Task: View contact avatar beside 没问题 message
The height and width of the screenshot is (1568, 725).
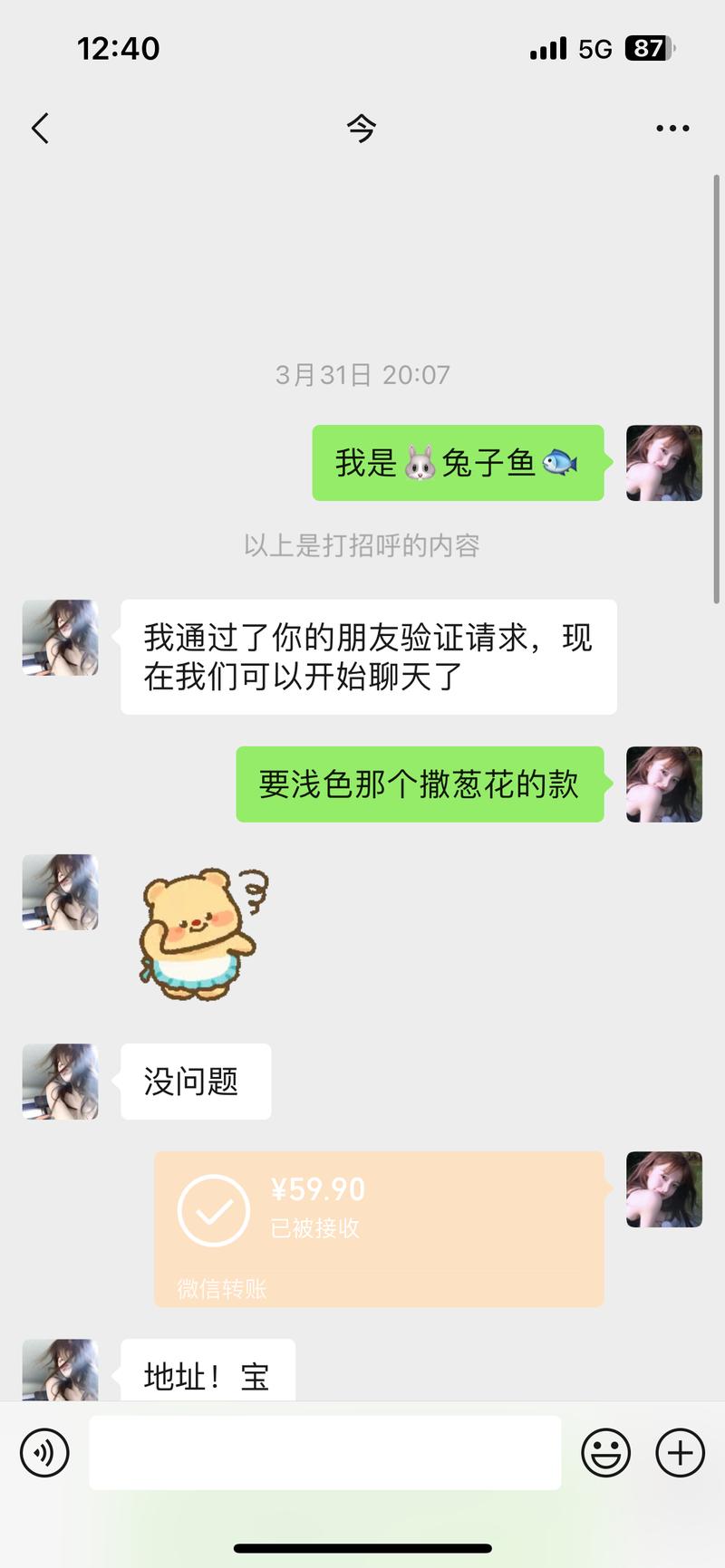Action: 61,1082
